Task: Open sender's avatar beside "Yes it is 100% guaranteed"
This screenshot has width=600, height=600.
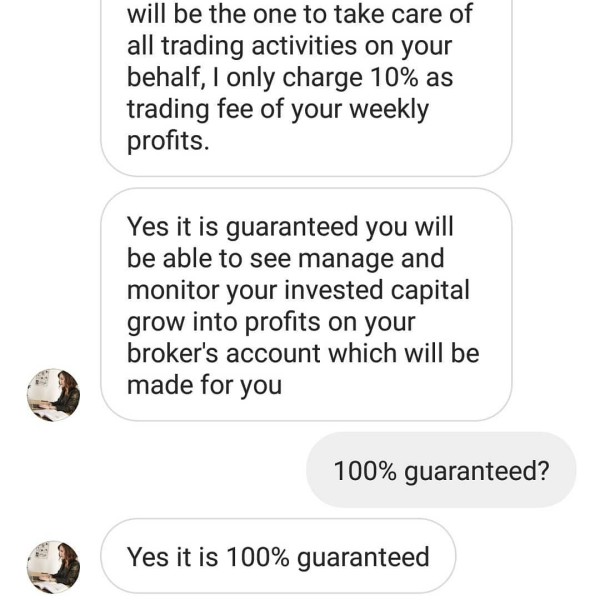Action: [x=53, y=567]
